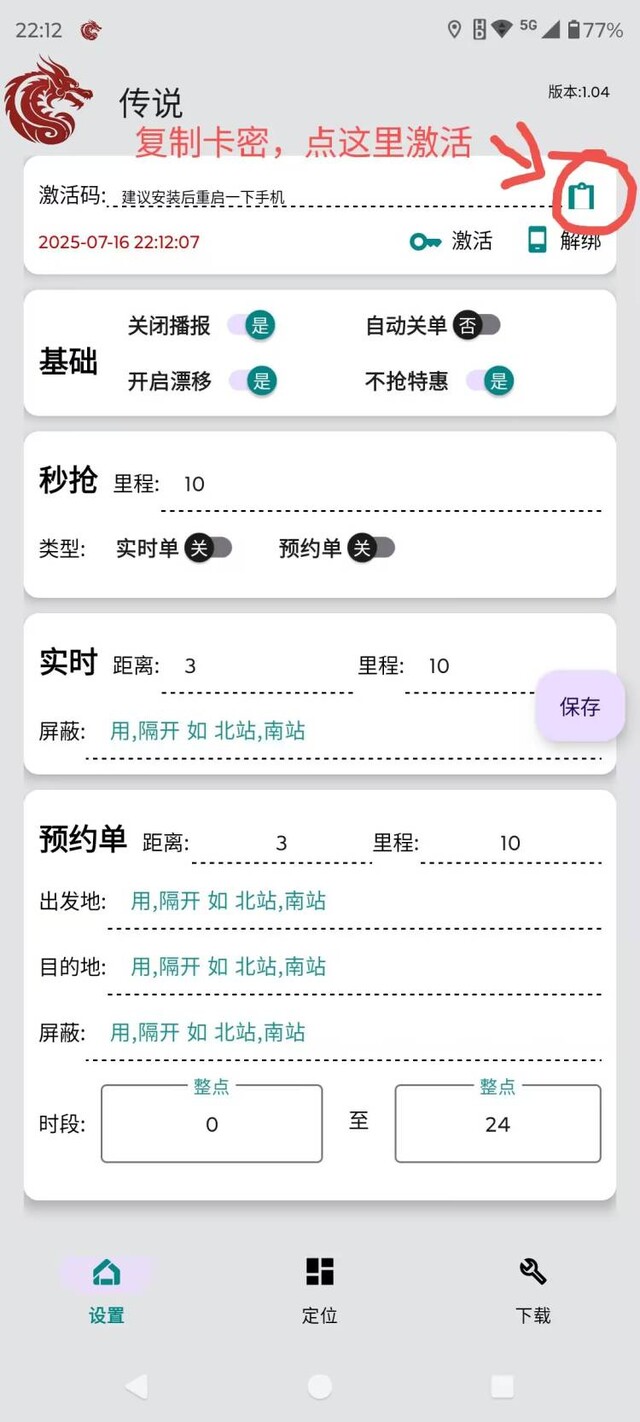Toggle the 开启漂移 switch

[251, 381]
